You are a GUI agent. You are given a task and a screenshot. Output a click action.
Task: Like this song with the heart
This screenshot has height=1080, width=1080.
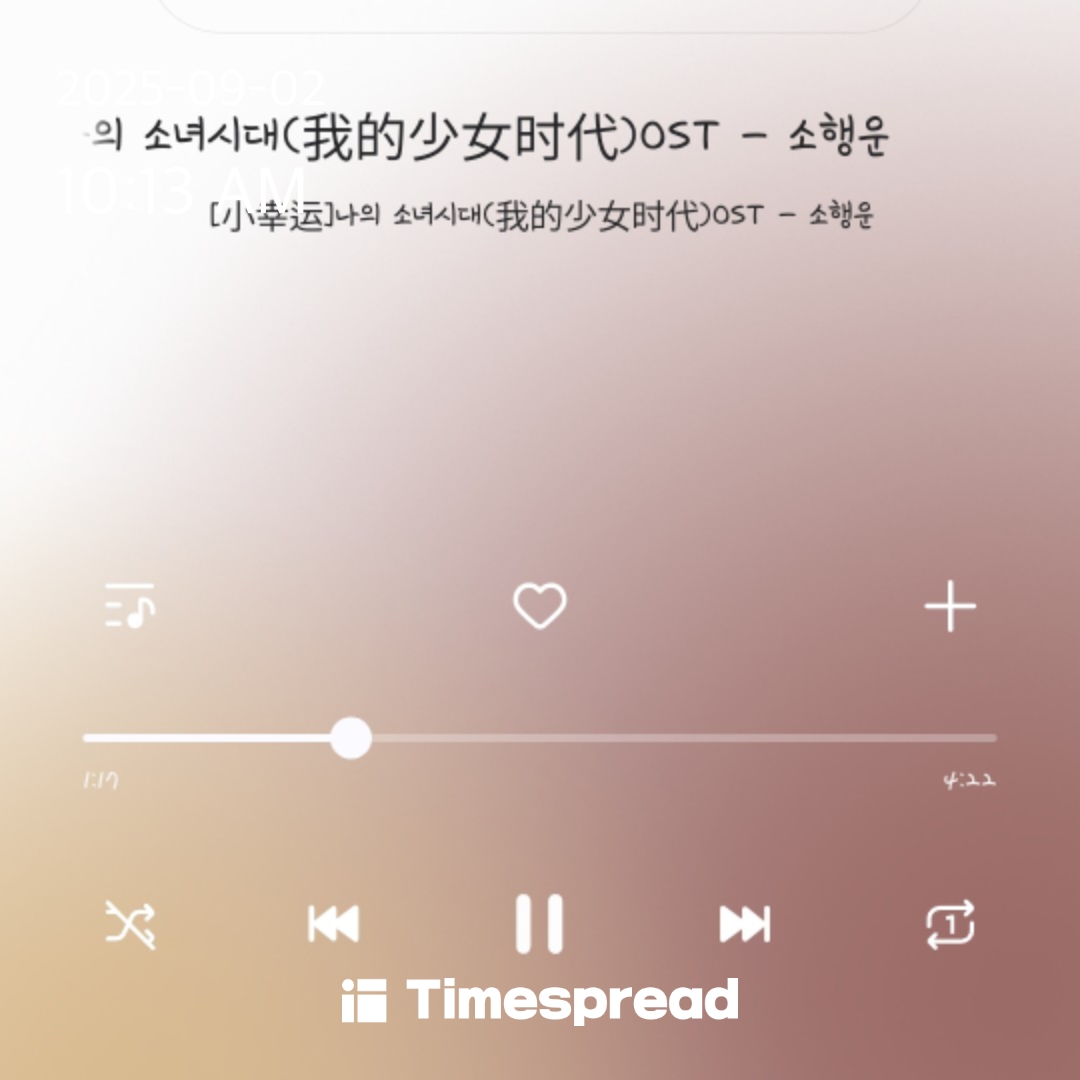pos(540,606)
